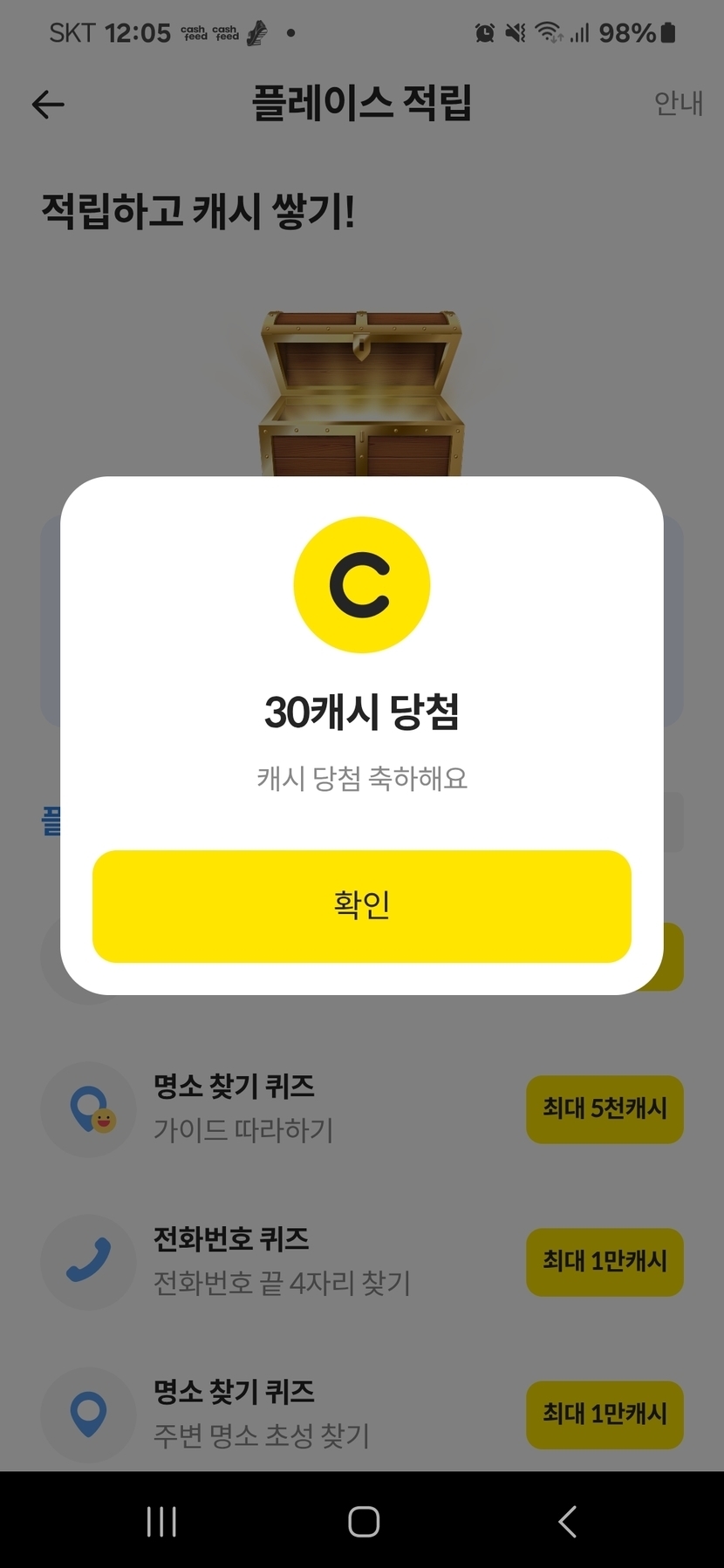This screenshot has height=1568, width=724.
Task: Confirm the 30 cash prize with 확인
Action: coord(361,906)
